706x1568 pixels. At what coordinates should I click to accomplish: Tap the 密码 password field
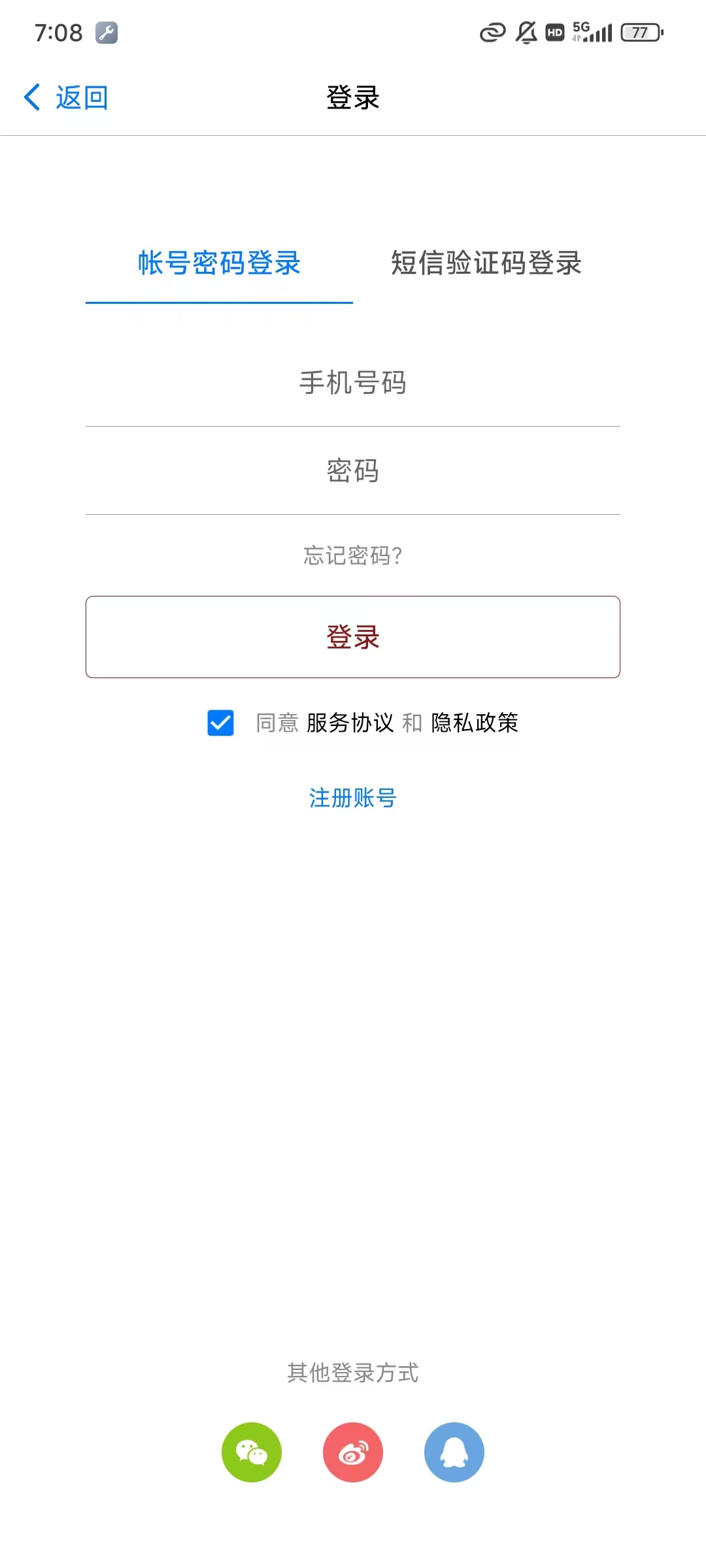click(352, 472)
